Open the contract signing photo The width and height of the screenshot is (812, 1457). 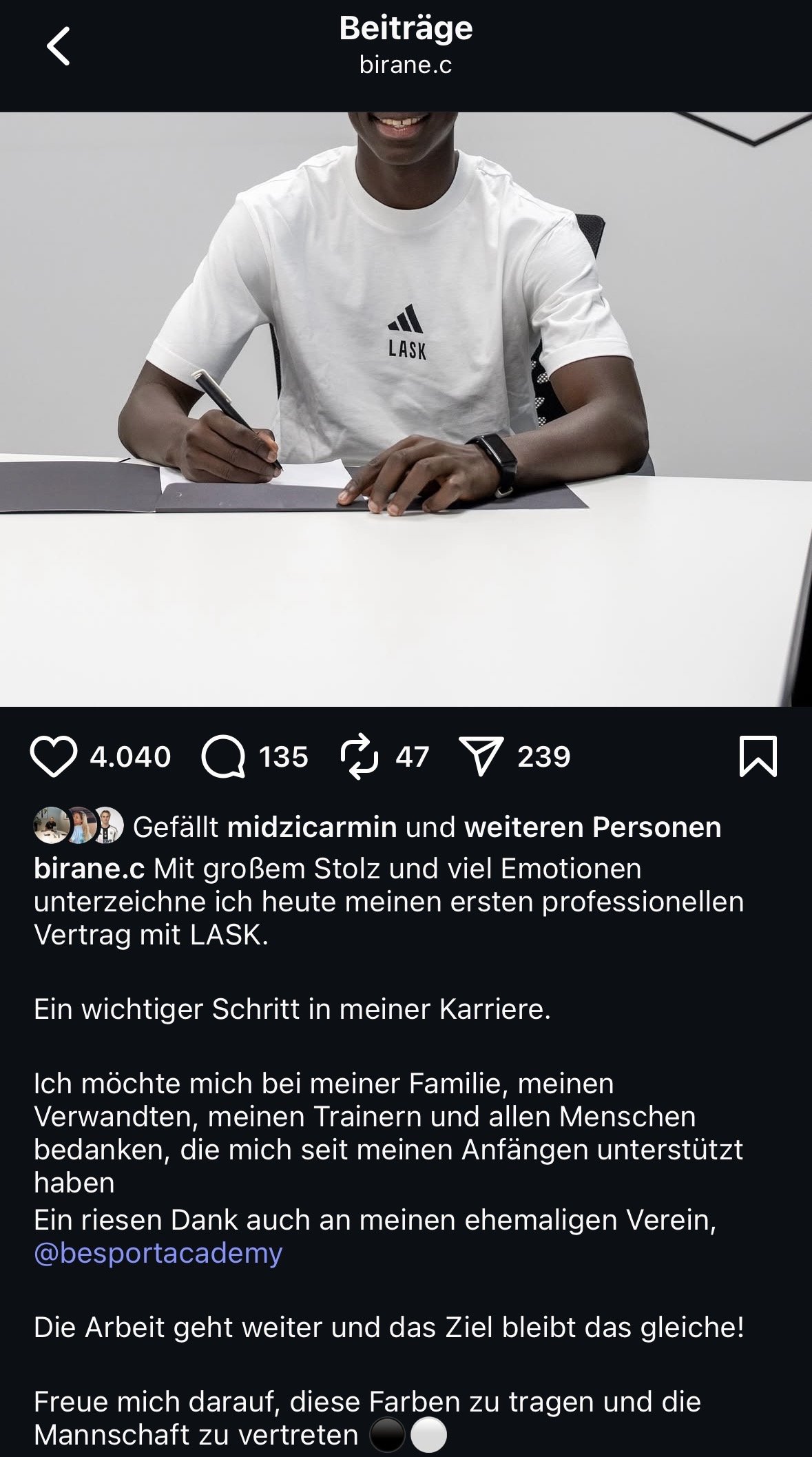coord(406,409)
